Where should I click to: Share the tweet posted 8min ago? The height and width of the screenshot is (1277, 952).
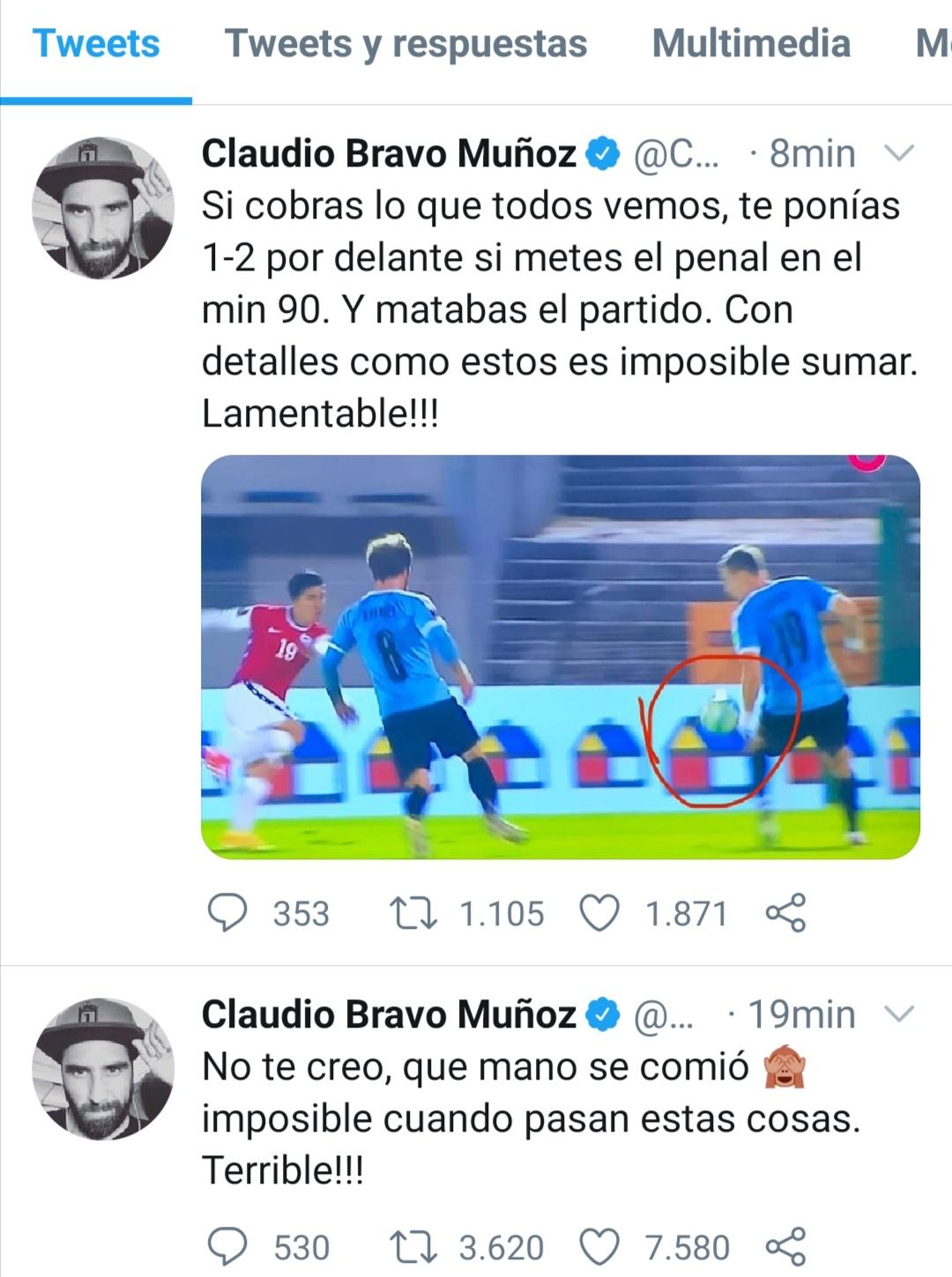(x=785, y=913)
